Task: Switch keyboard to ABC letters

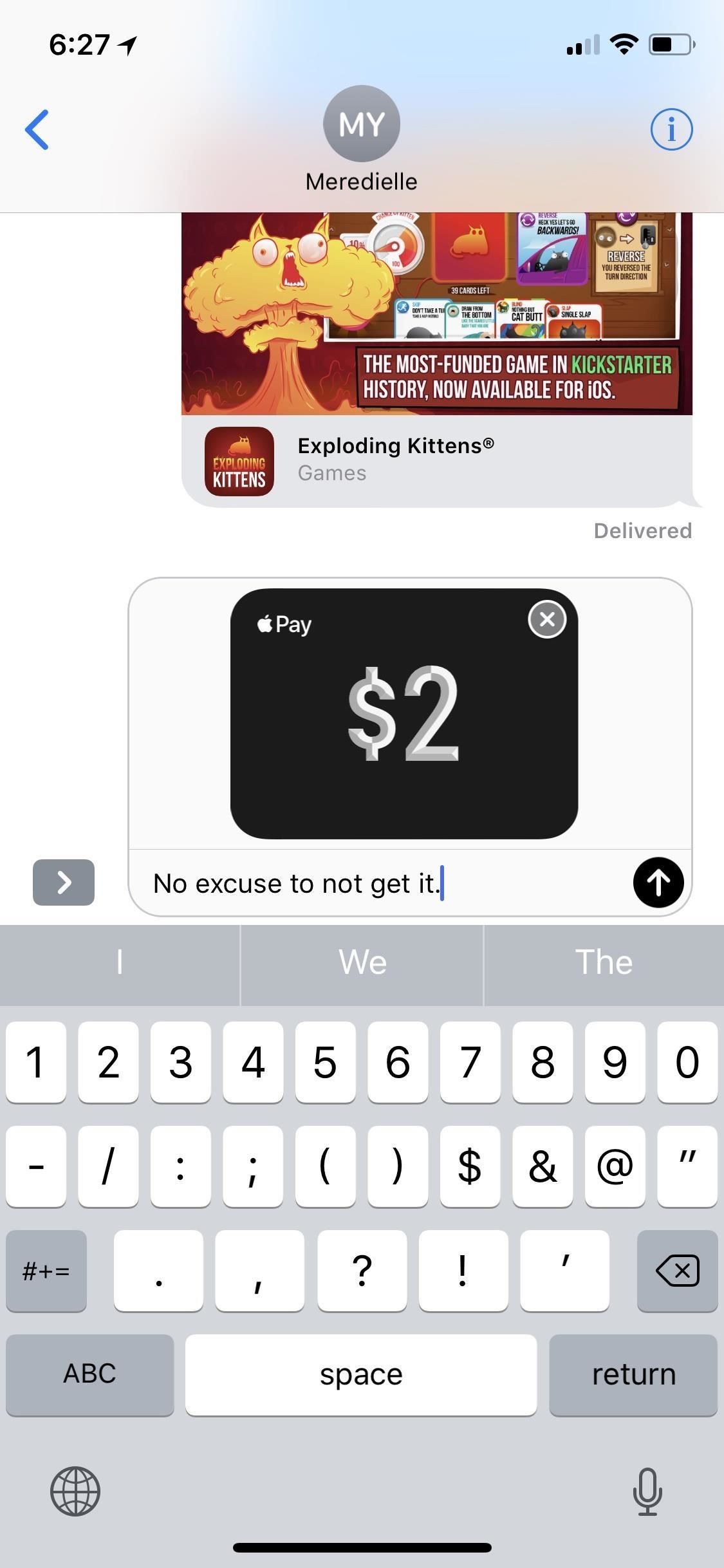Action: 89,1374
